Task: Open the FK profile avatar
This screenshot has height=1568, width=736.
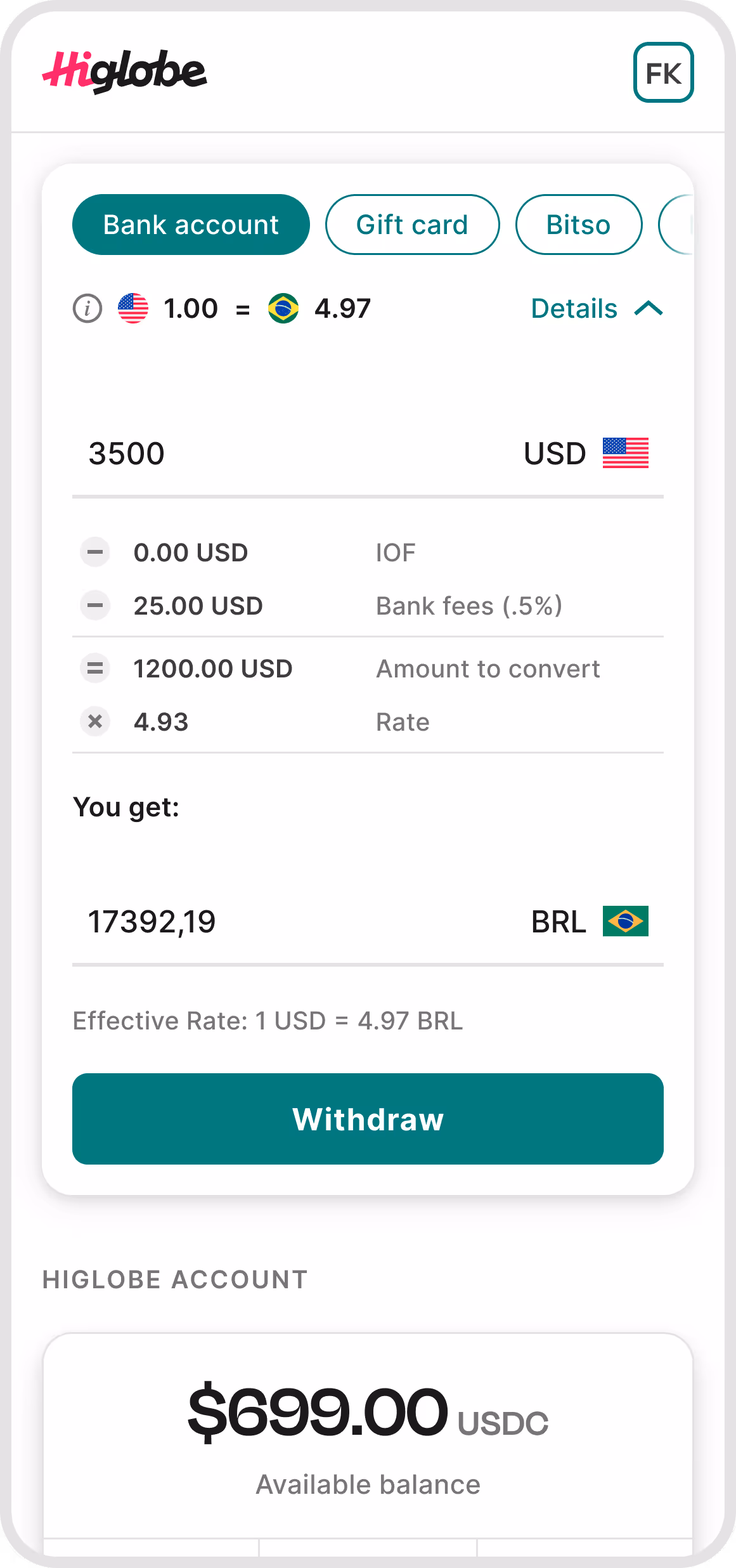Action: 663,72
